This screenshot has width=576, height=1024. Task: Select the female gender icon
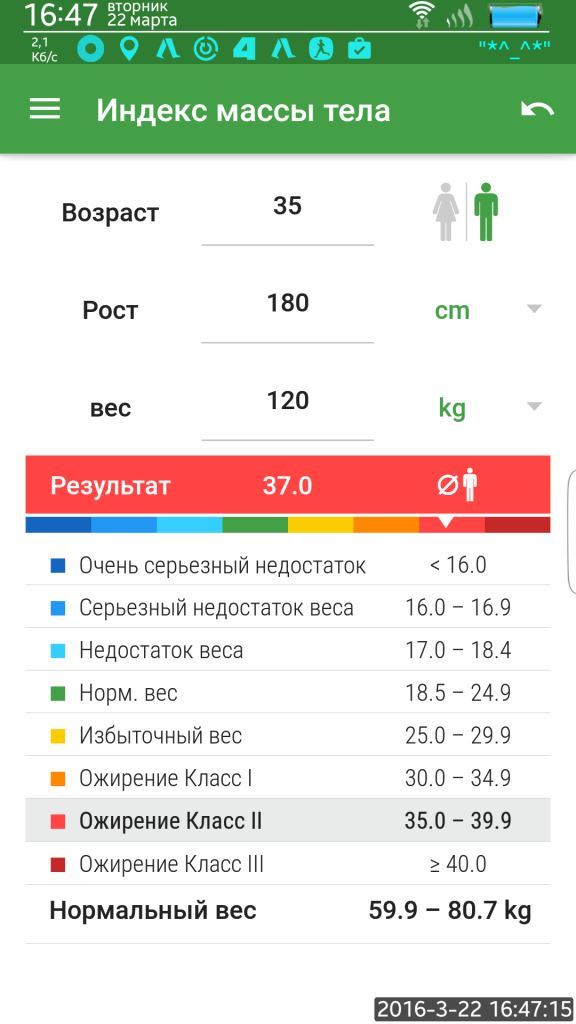(x=446, y=211)
